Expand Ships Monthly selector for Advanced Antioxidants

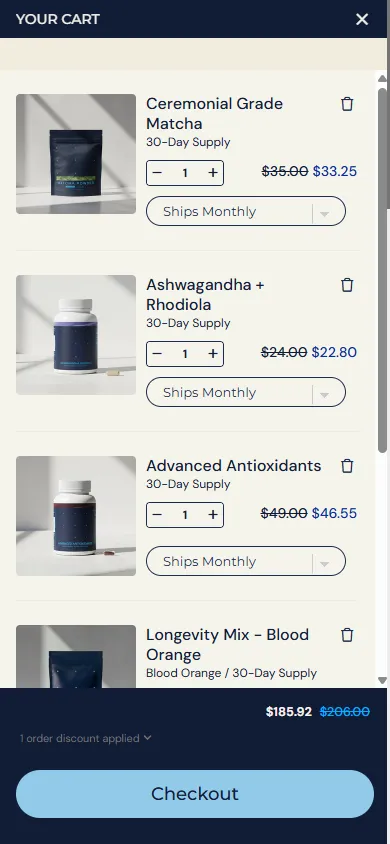pyautogui.click(x=246, y=561)
